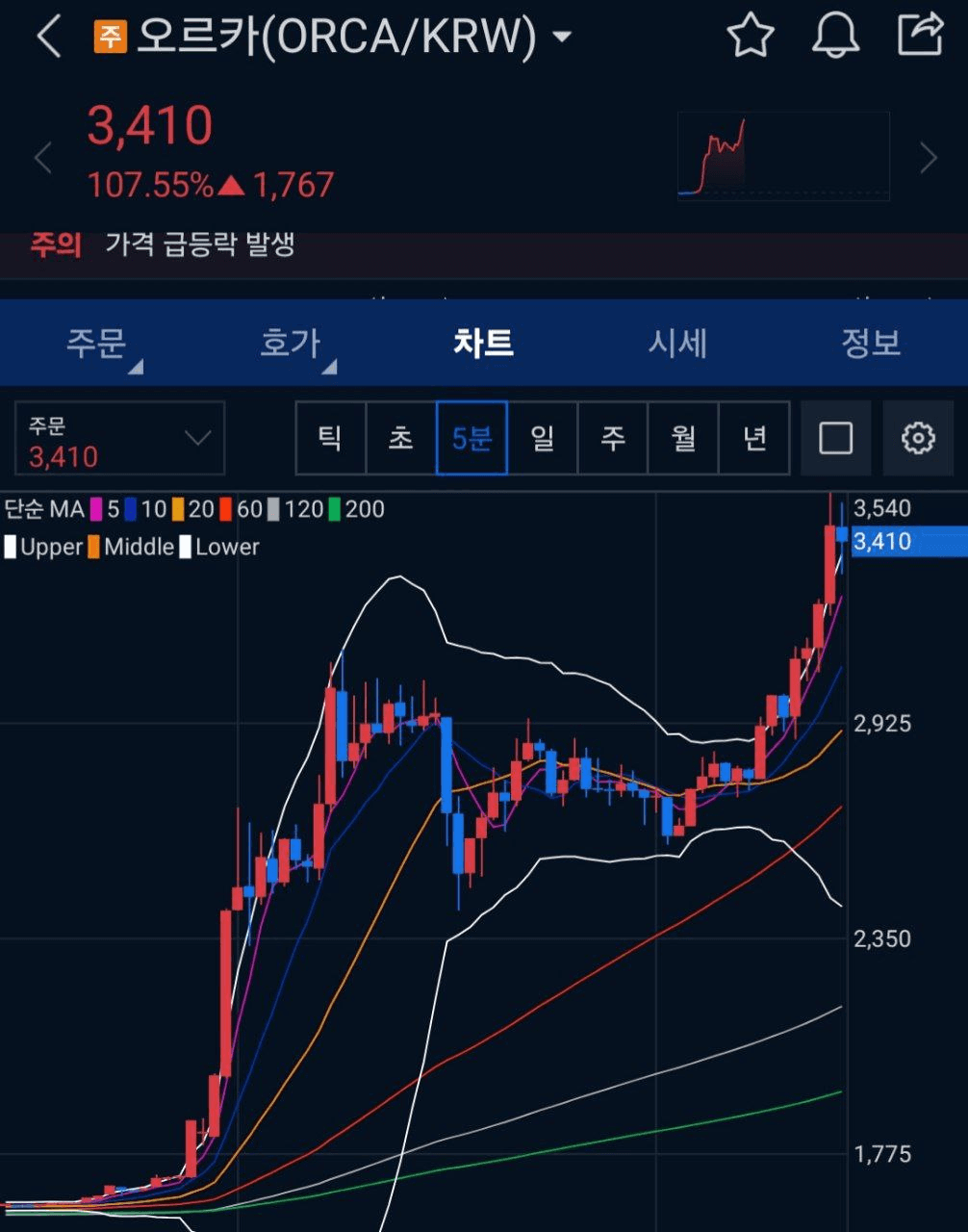Go back using the top-left arrow
Viewport: 968px width, 1232px height.
(x=48, y=37)
